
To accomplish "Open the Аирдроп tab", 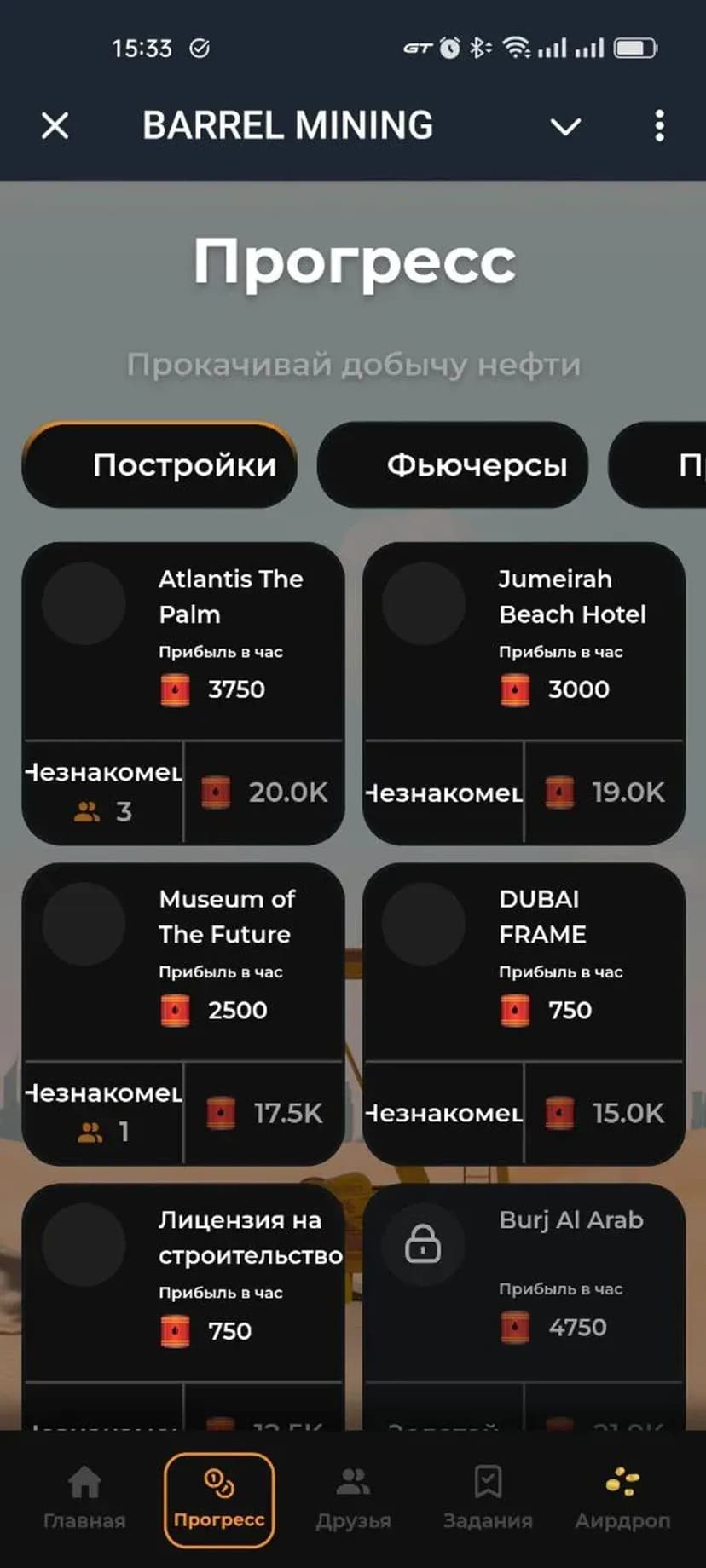I will (x=622, y=1498).
